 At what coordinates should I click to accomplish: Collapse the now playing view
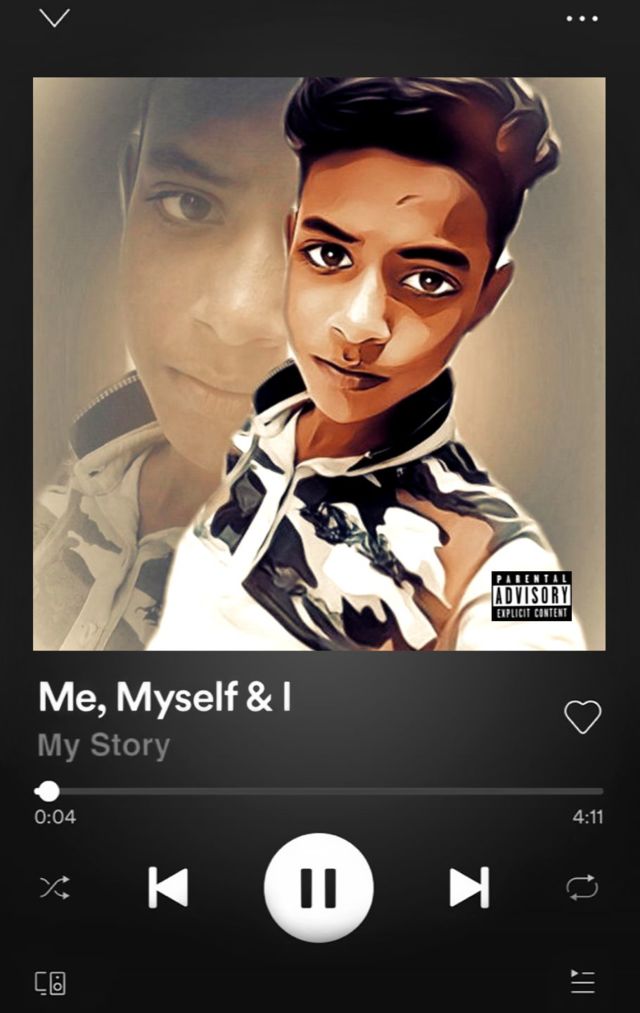(54, 18)
